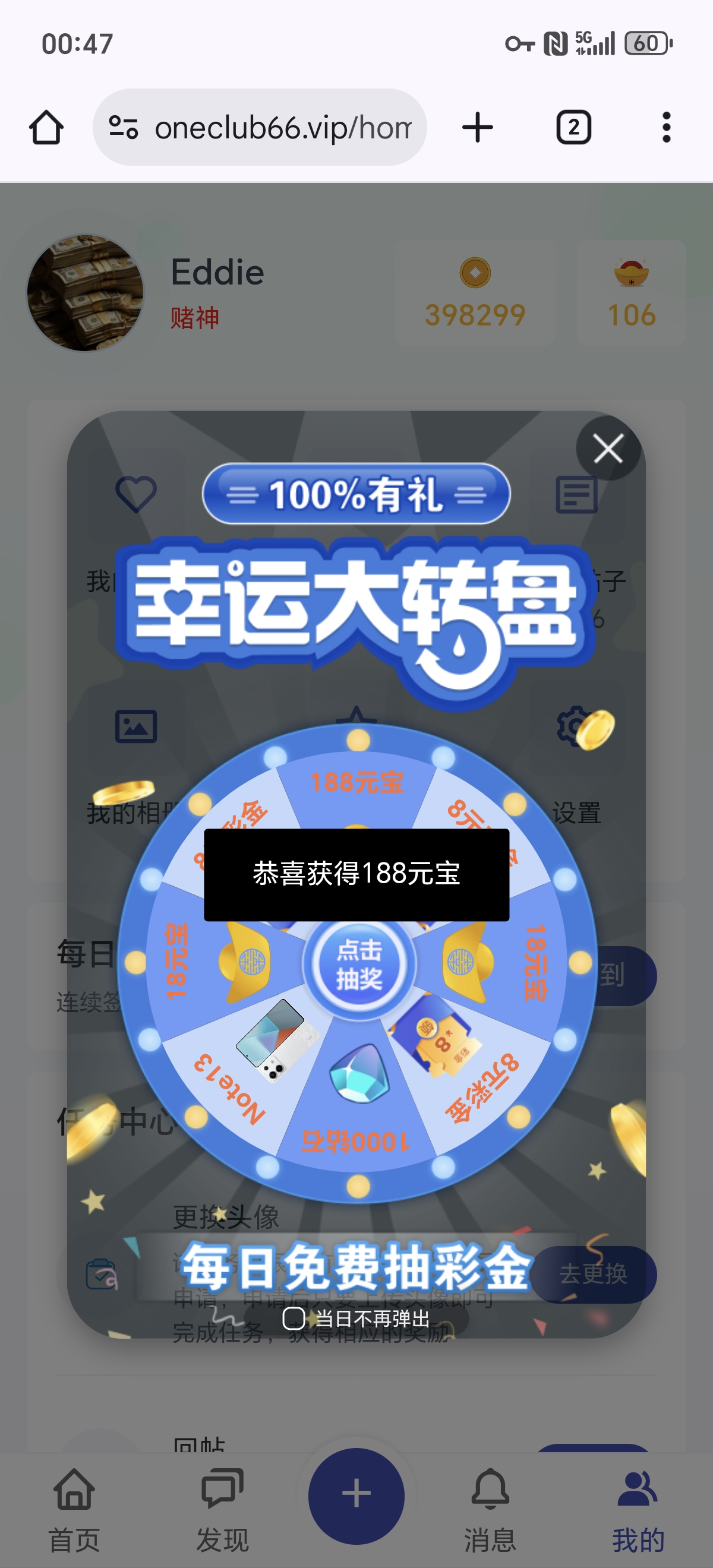Tap the center + compose icon
The height and width of the screenshot is (1568, 713).
tap(356, 1494)
